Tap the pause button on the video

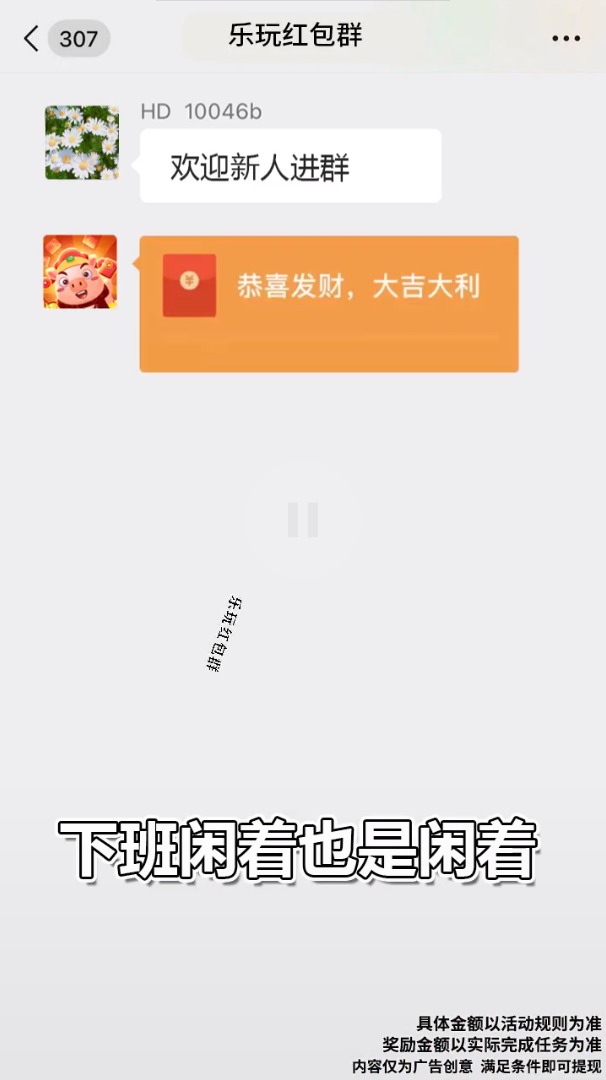(303, 520)
